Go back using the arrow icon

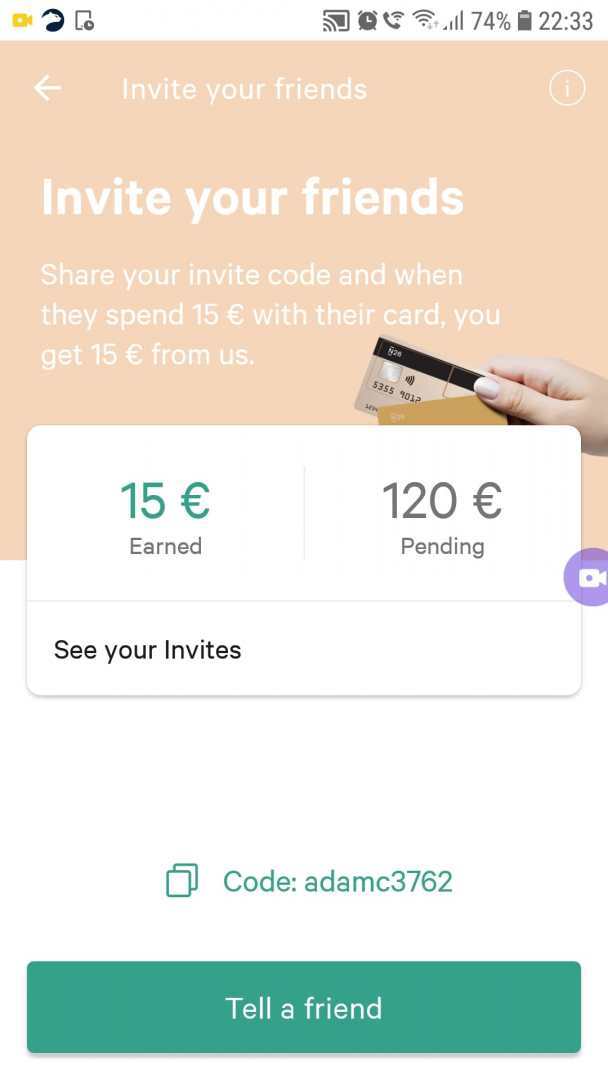click(x=47, y=88)
